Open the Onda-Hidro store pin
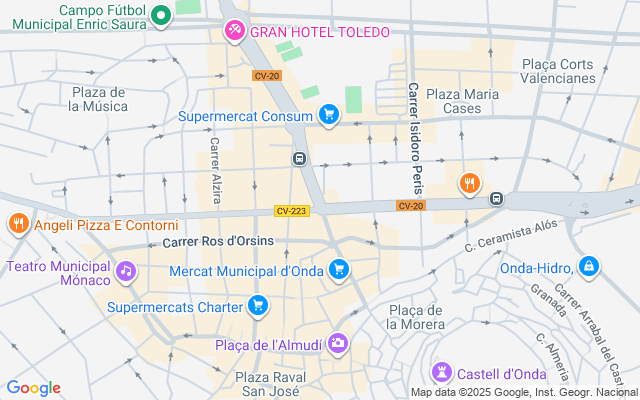The height and width of the screenshot is (400, 640). [x=590, y=267]
